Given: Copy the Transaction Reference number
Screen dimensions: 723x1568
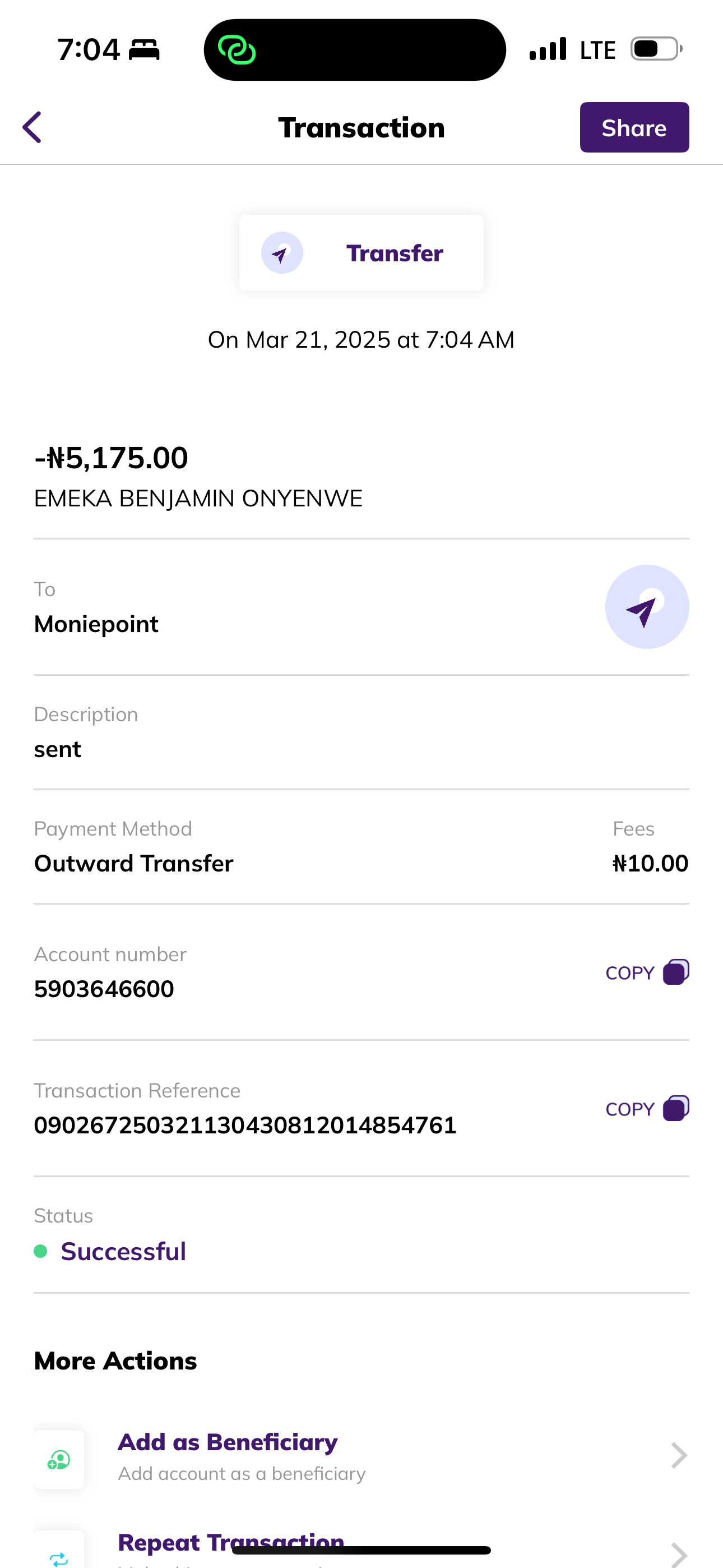Looking at the screenshot, I should click(x=646, y=1109).
